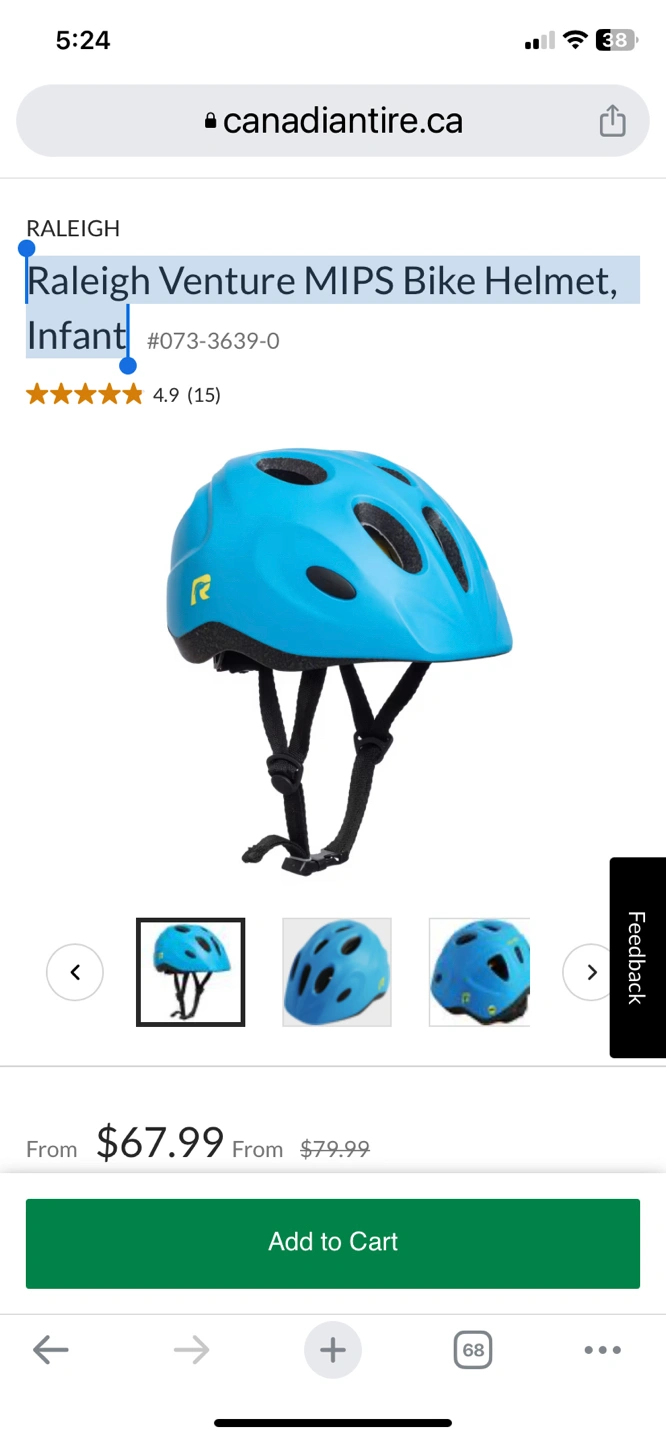
Task: Select the second helmet thumbnail, top view
Action: (x=337, y=972)
